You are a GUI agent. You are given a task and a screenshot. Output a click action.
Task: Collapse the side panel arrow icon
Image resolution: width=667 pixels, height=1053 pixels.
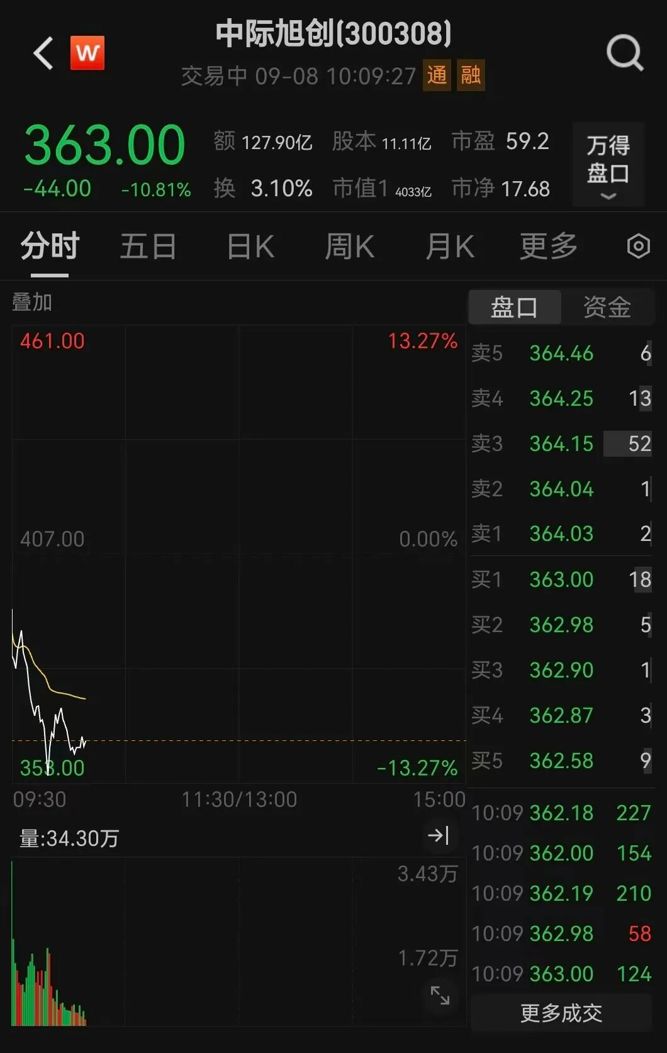(439, 836)
